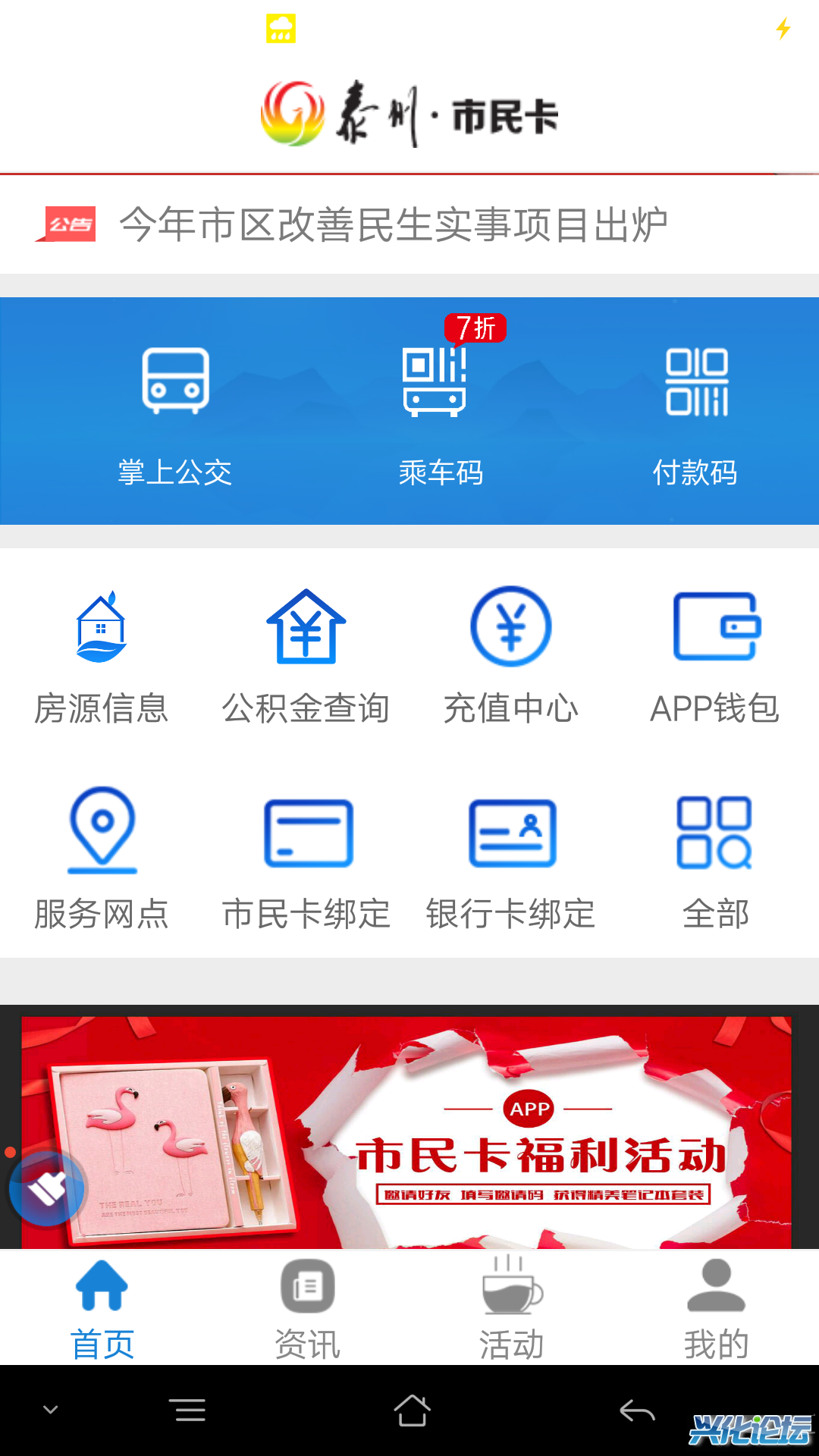This screenshot has height=1456, width=819.
Task: Open the 公告 announcement headline
Action: (393, 224)
